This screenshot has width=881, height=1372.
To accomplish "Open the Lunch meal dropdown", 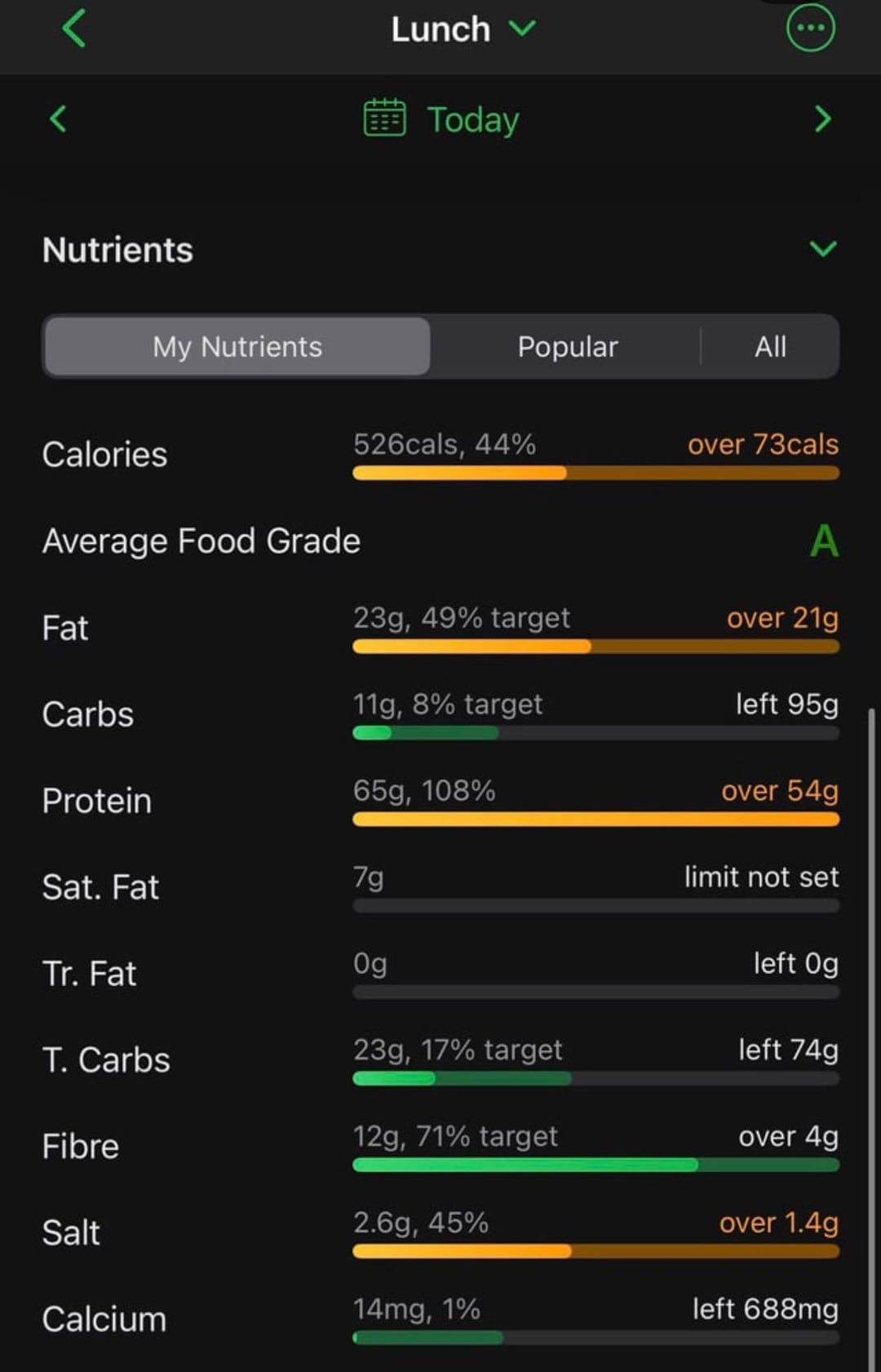I will tap(463, 29).
